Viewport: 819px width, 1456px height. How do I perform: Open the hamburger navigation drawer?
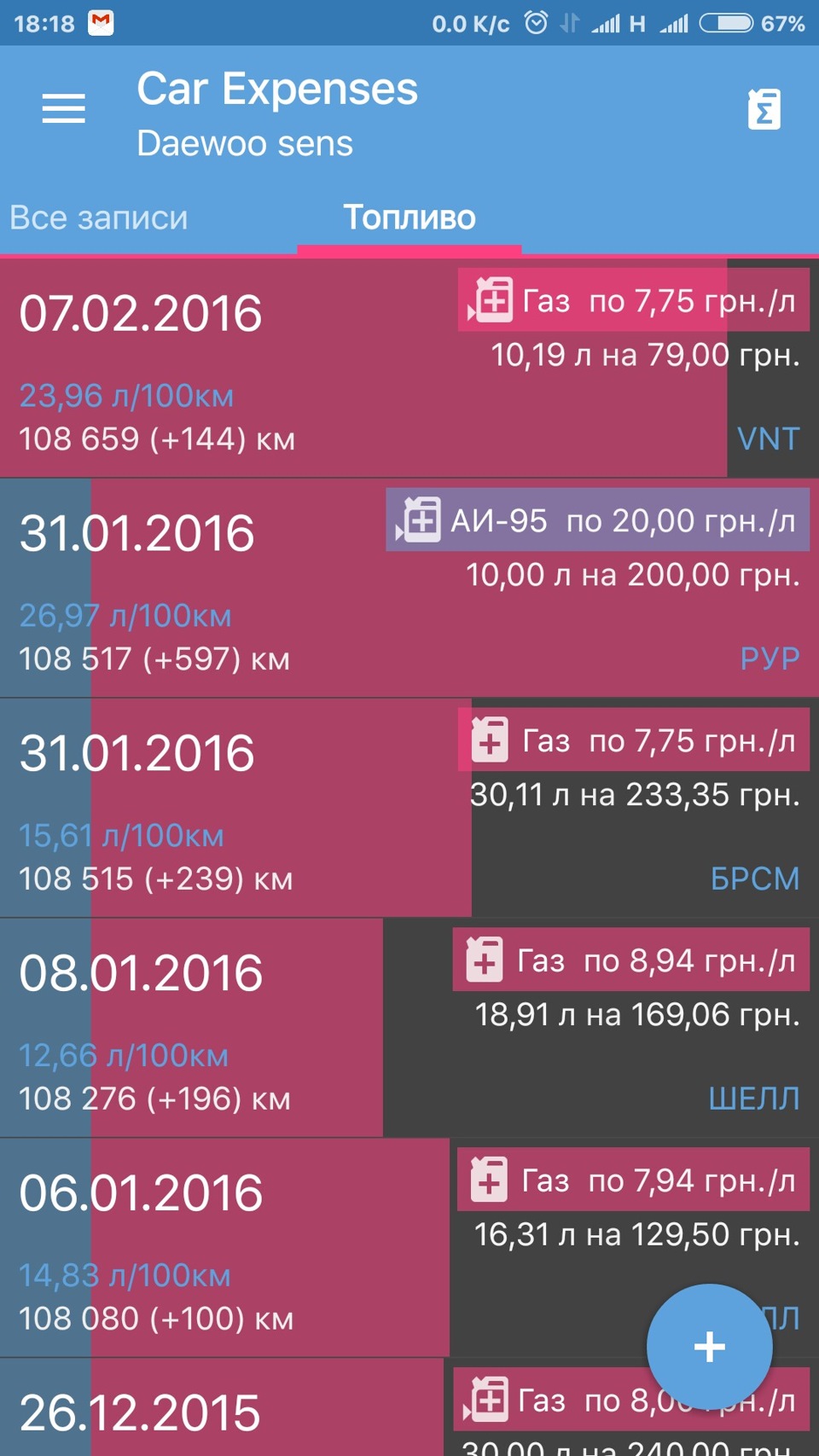pos(64,109)
